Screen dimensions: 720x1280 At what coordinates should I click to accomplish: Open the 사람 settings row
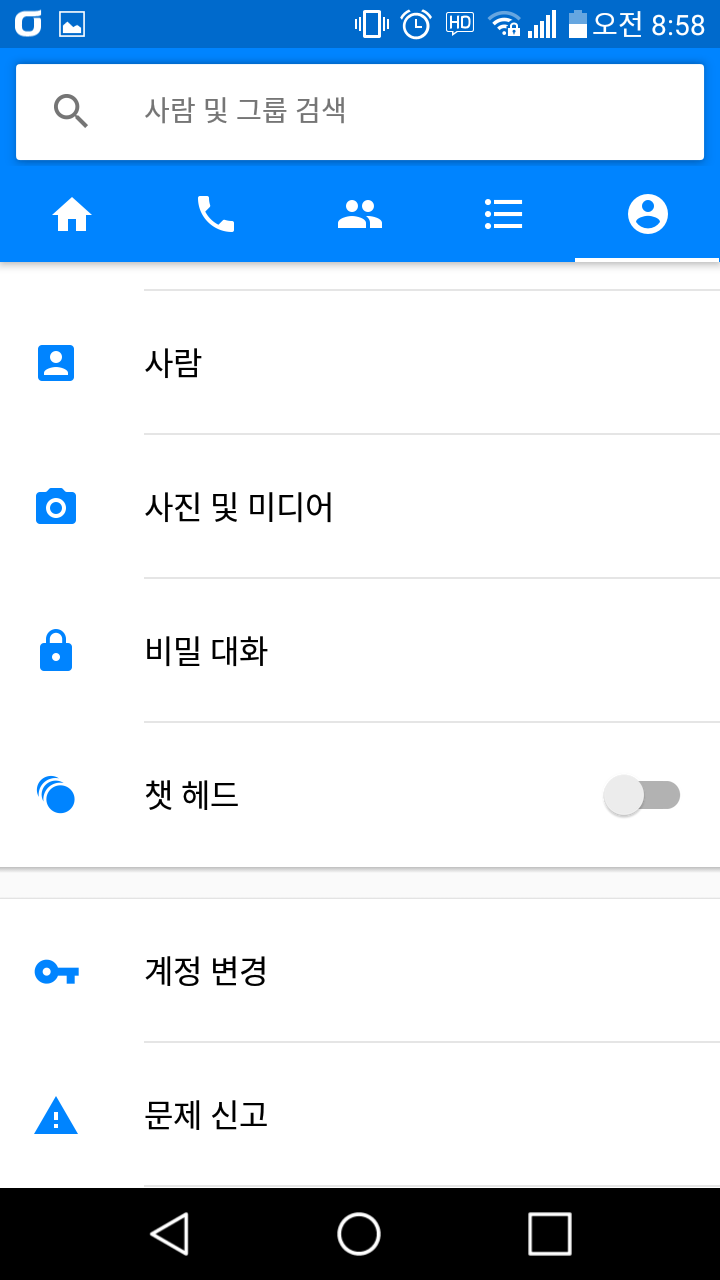click(x=360, y=362)
